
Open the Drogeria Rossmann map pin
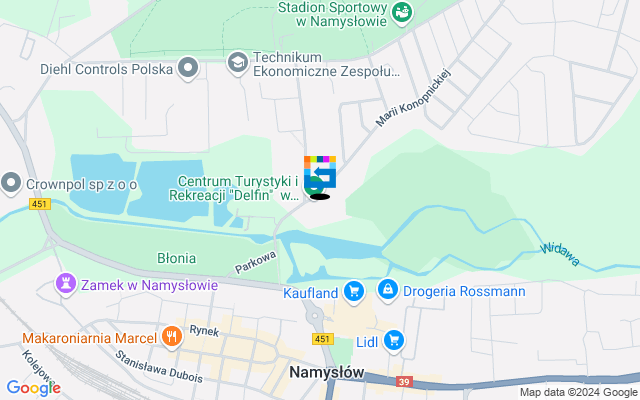(x=387, y=291)
